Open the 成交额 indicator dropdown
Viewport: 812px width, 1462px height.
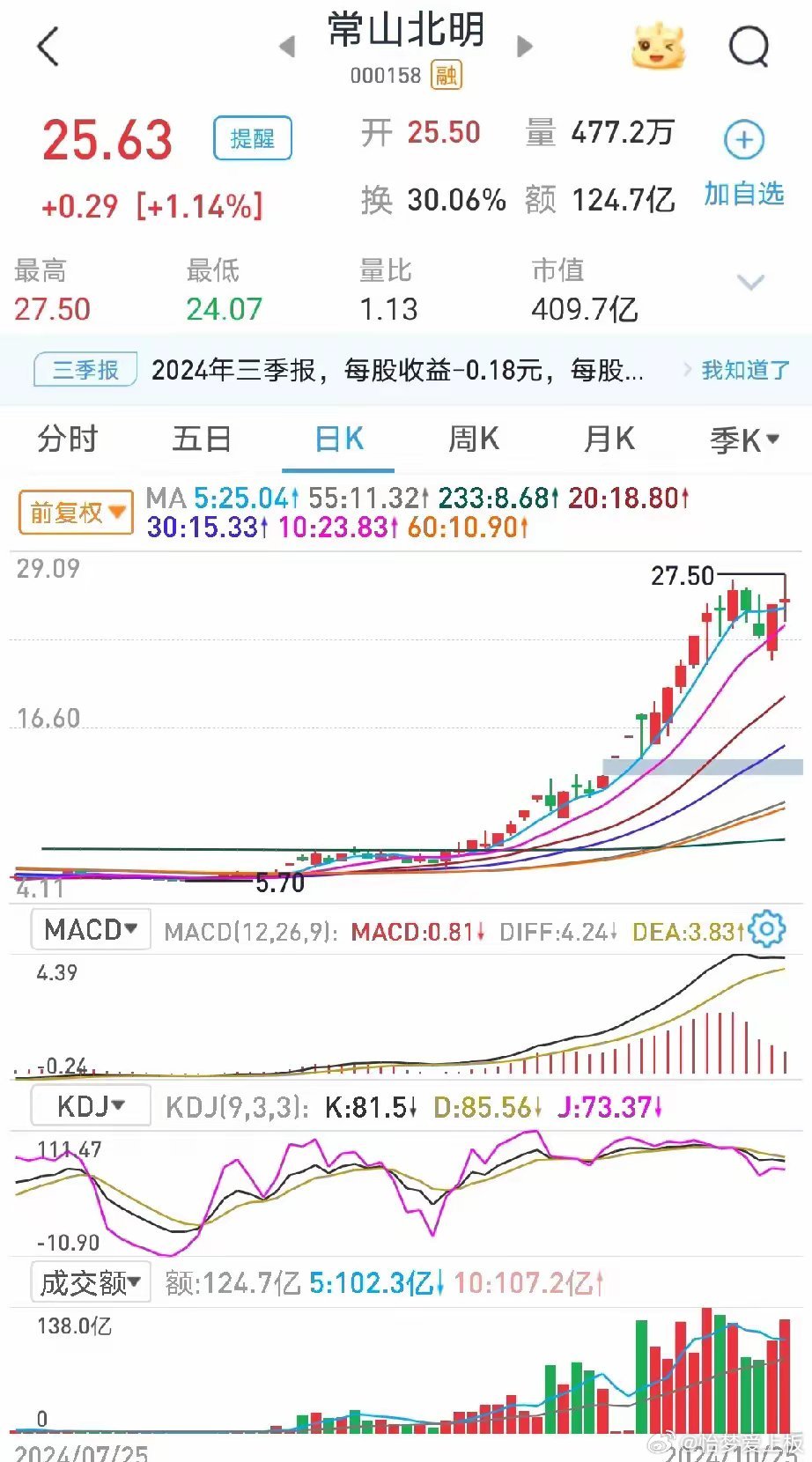pos(91,1282)
